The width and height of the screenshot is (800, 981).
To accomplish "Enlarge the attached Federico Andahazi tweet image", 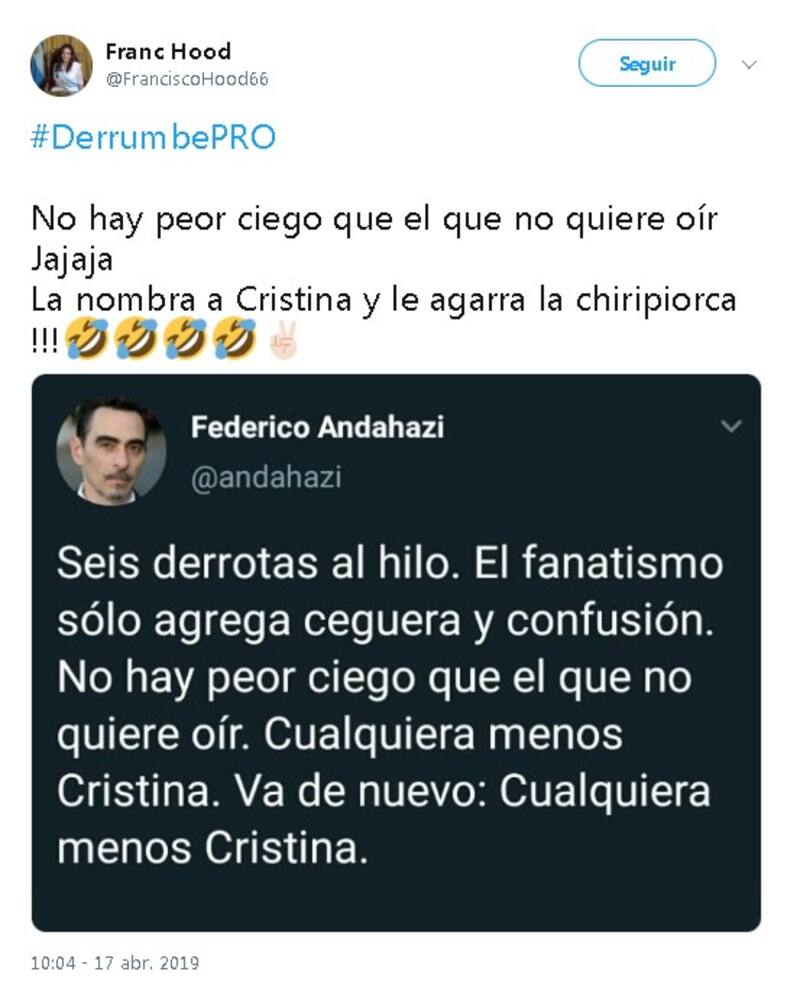I will (x=396, y=652).
